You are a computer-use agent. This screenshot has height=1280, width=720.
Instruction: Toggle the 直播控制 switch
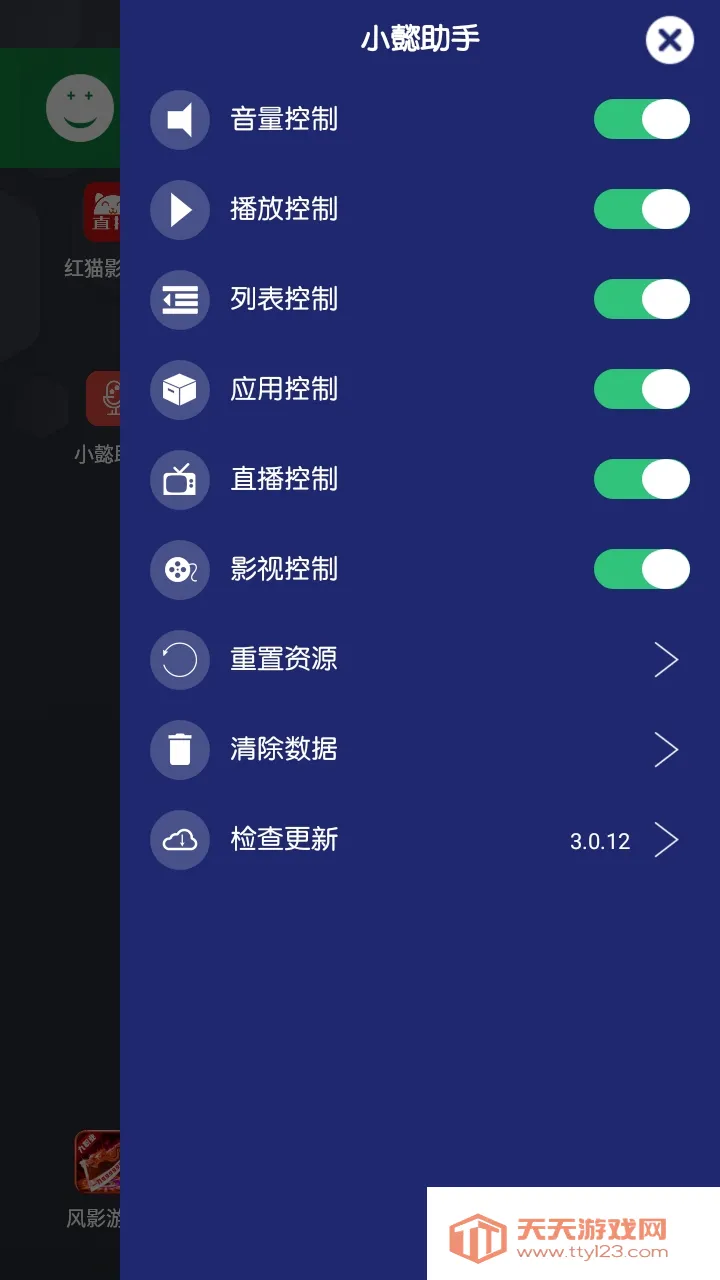(641, 479)
